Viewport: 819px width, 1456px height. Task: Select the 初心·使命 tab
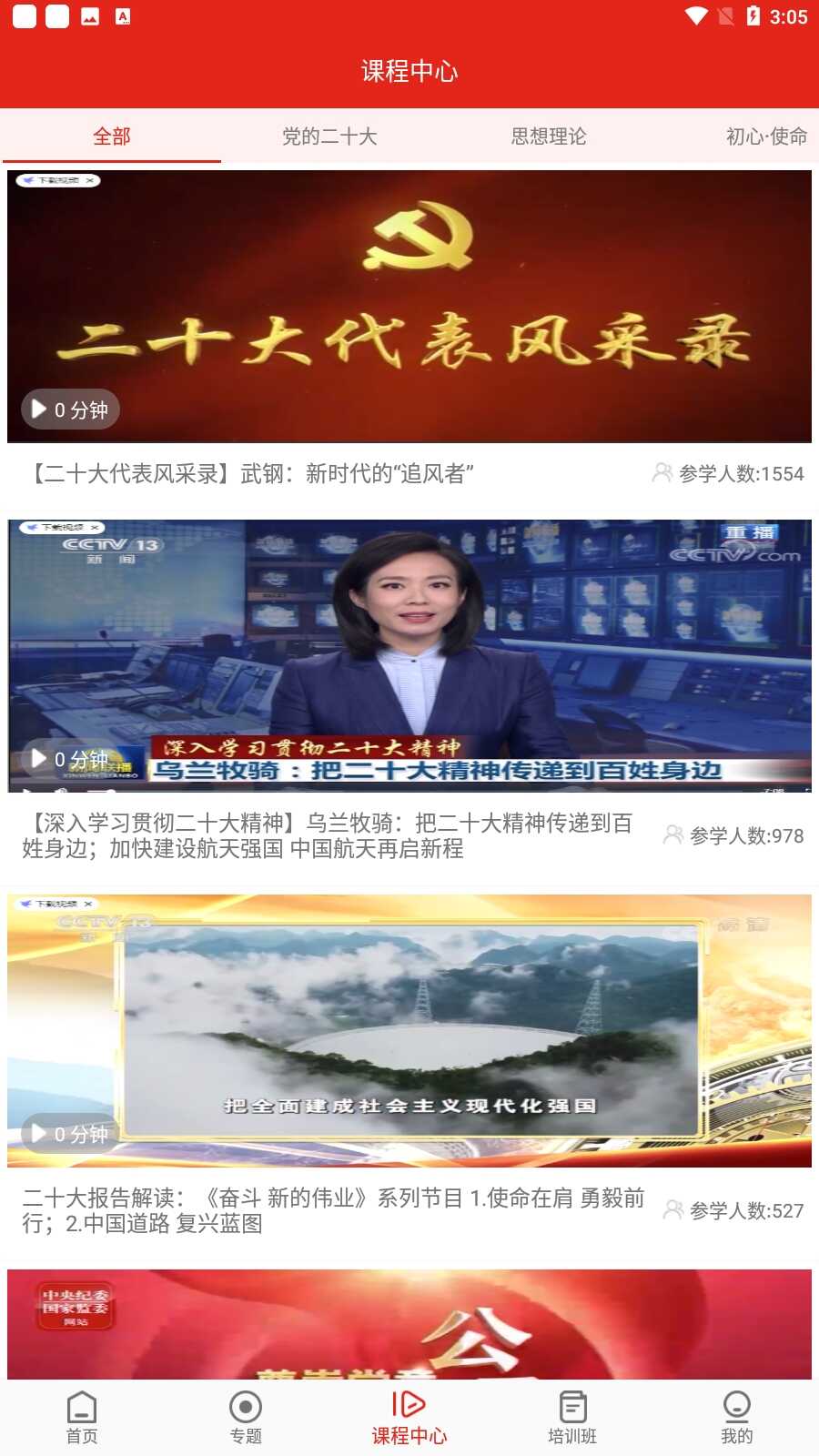point(765,136)
